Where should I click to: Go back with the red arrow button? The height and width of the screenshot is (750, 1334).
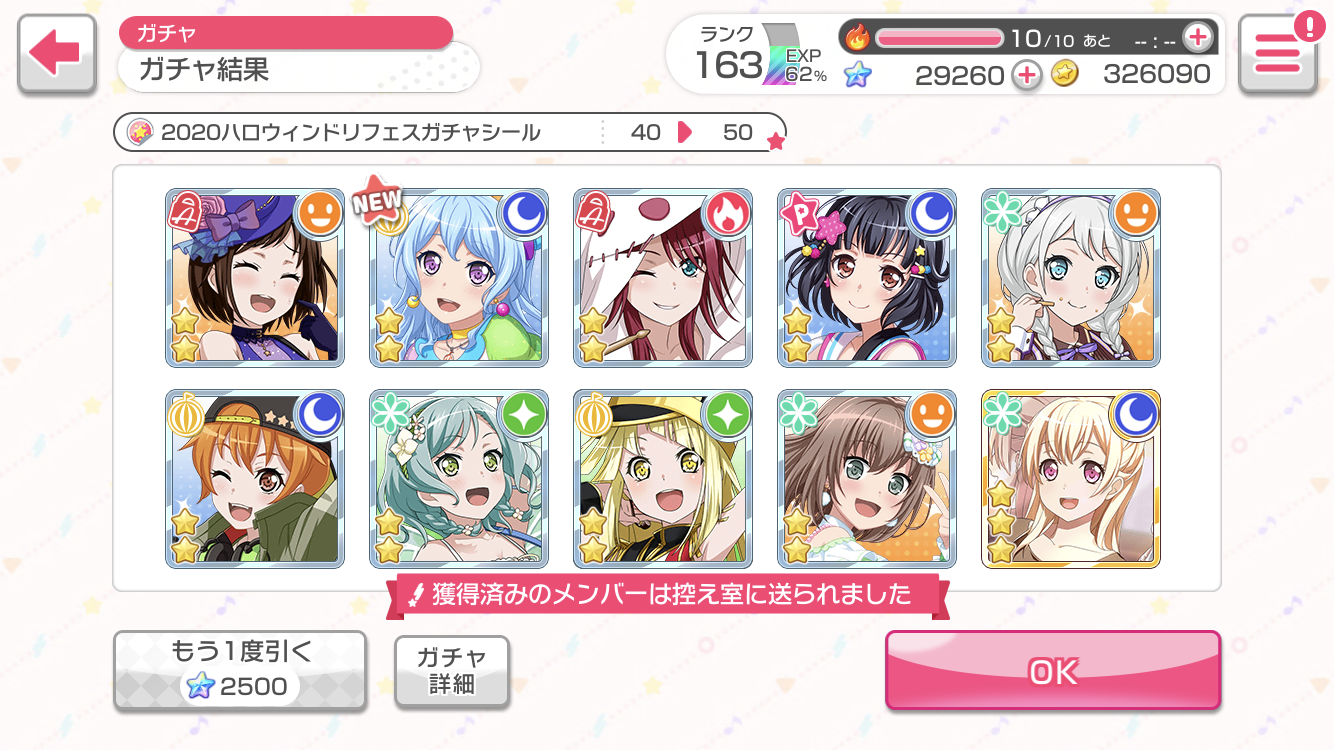click(x=57, y=55)
